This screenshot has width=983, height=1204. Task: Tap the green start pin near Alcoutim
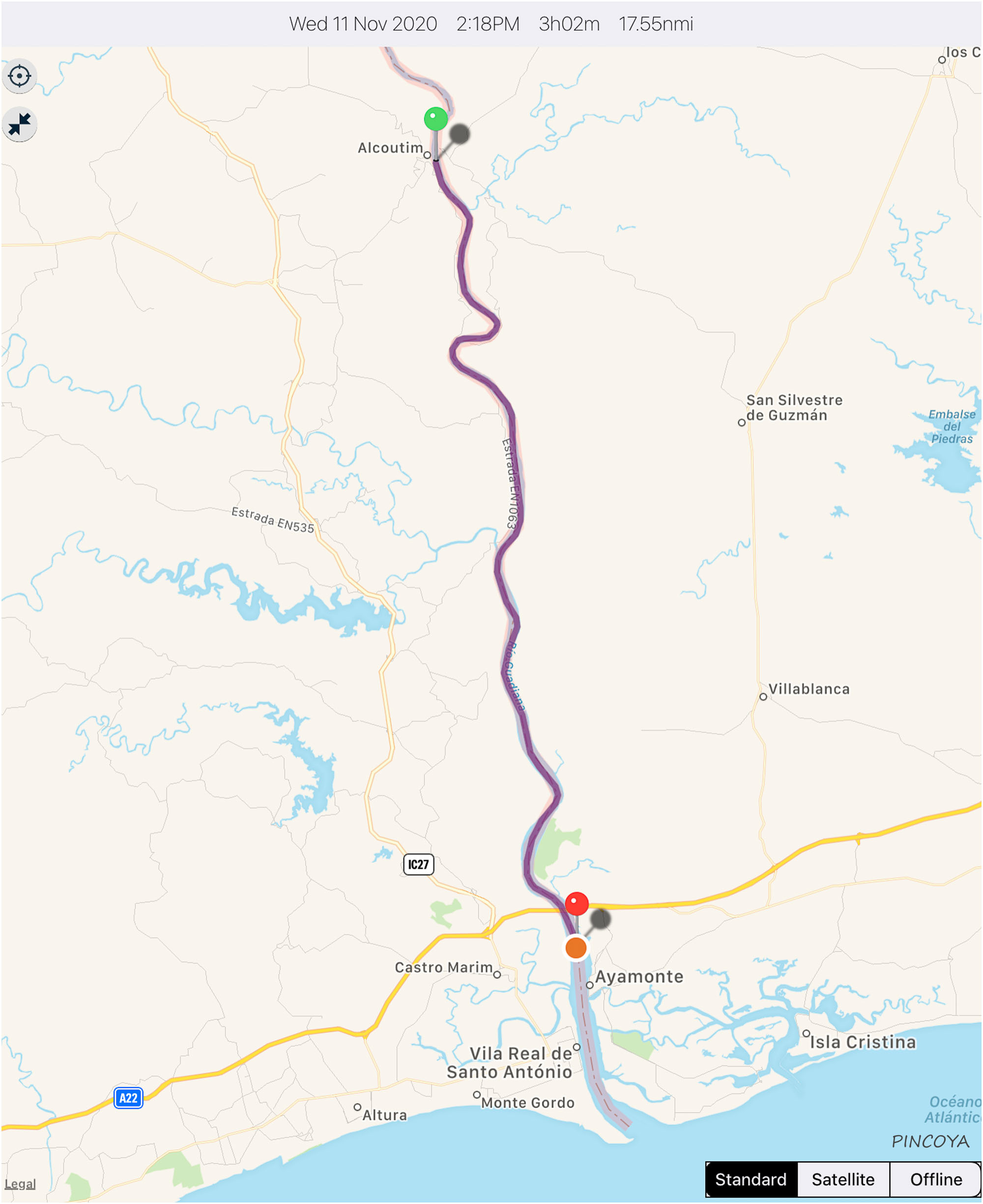point(436,119)
